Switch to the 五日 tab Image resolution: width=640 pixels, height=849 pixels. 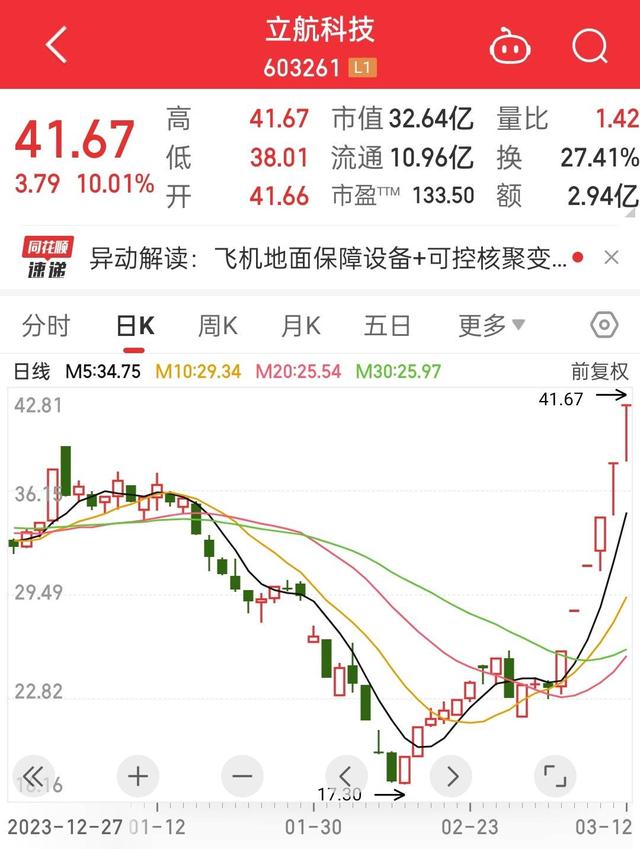386,325
